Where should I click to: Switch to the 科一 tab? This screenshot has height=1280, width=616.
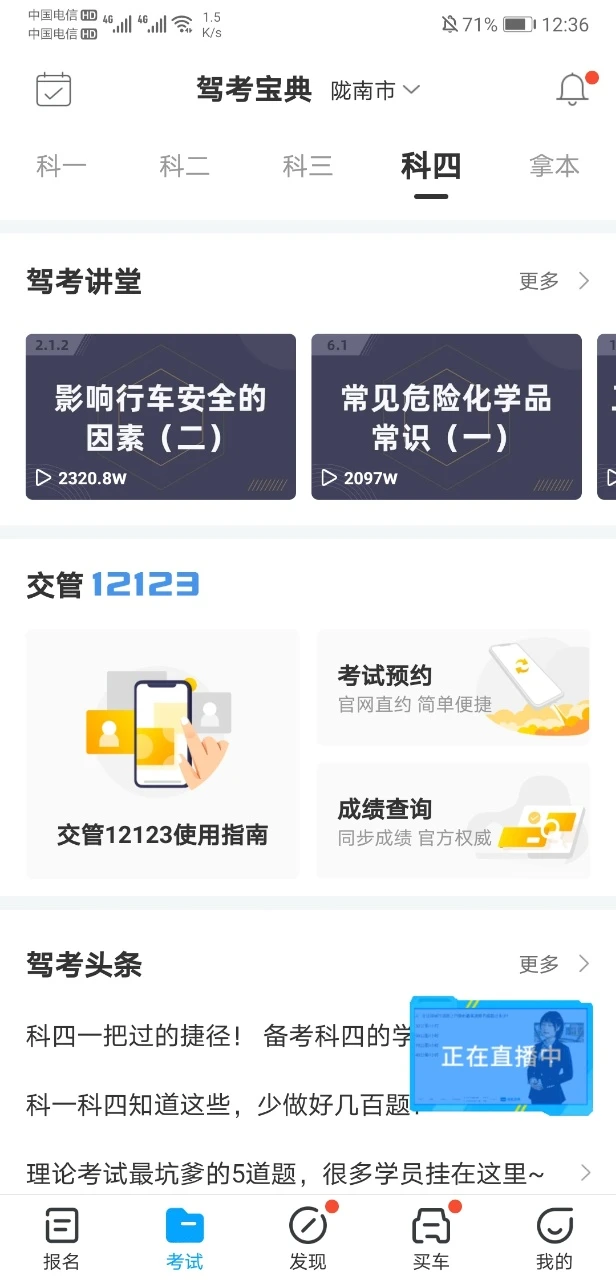click(62, 167)
